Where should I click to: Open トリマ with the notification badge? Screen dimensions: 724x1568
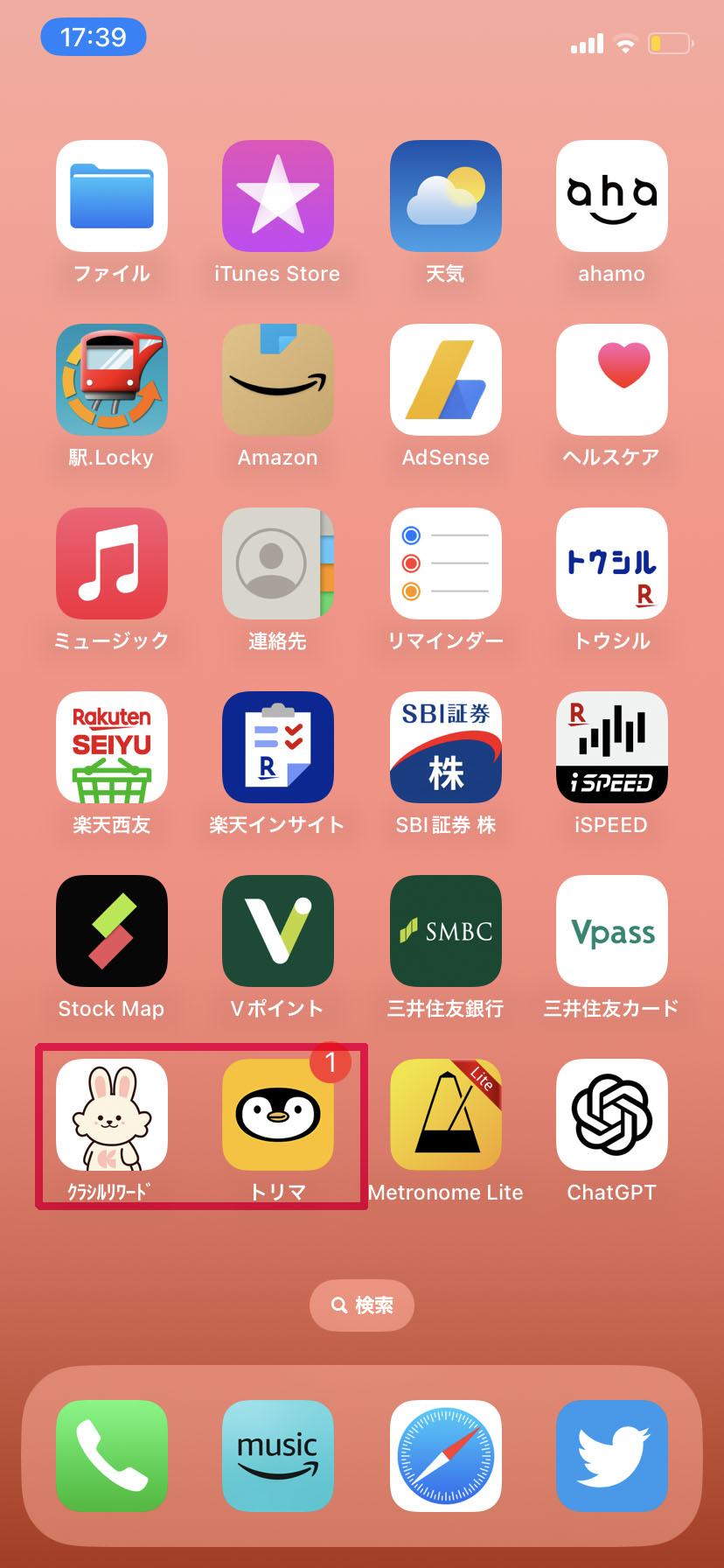pyautogui.click(x=278, y=1115)
